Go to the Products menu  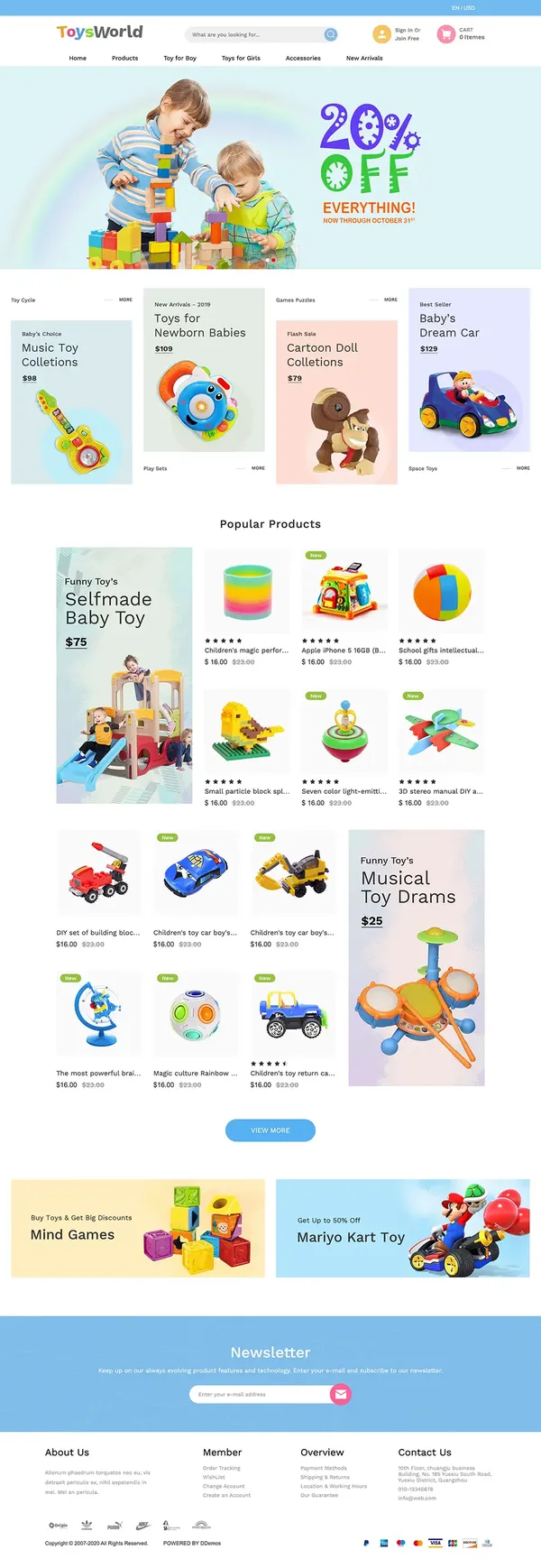124,58
